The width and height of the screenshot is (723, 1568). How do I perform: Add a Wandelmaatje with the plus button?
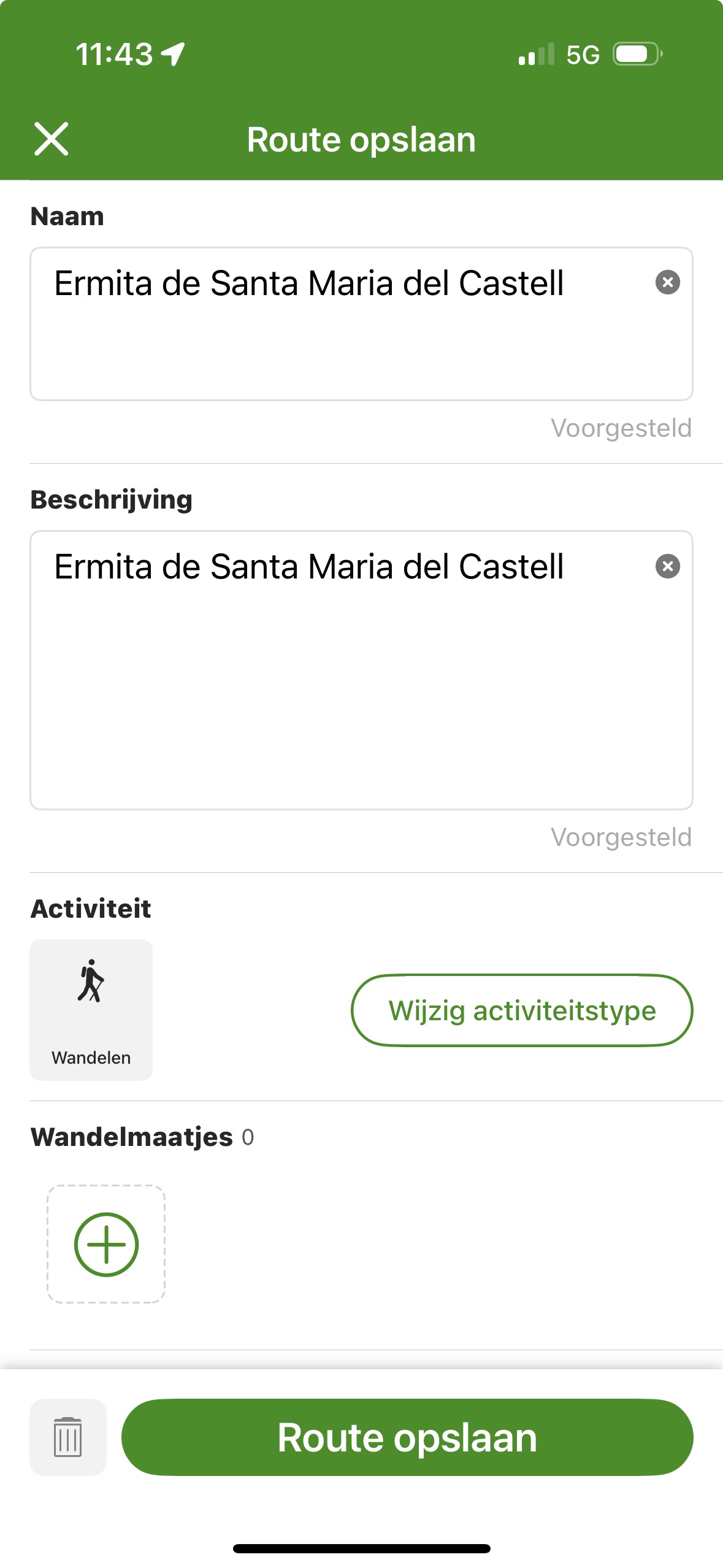click(106, 1245)
